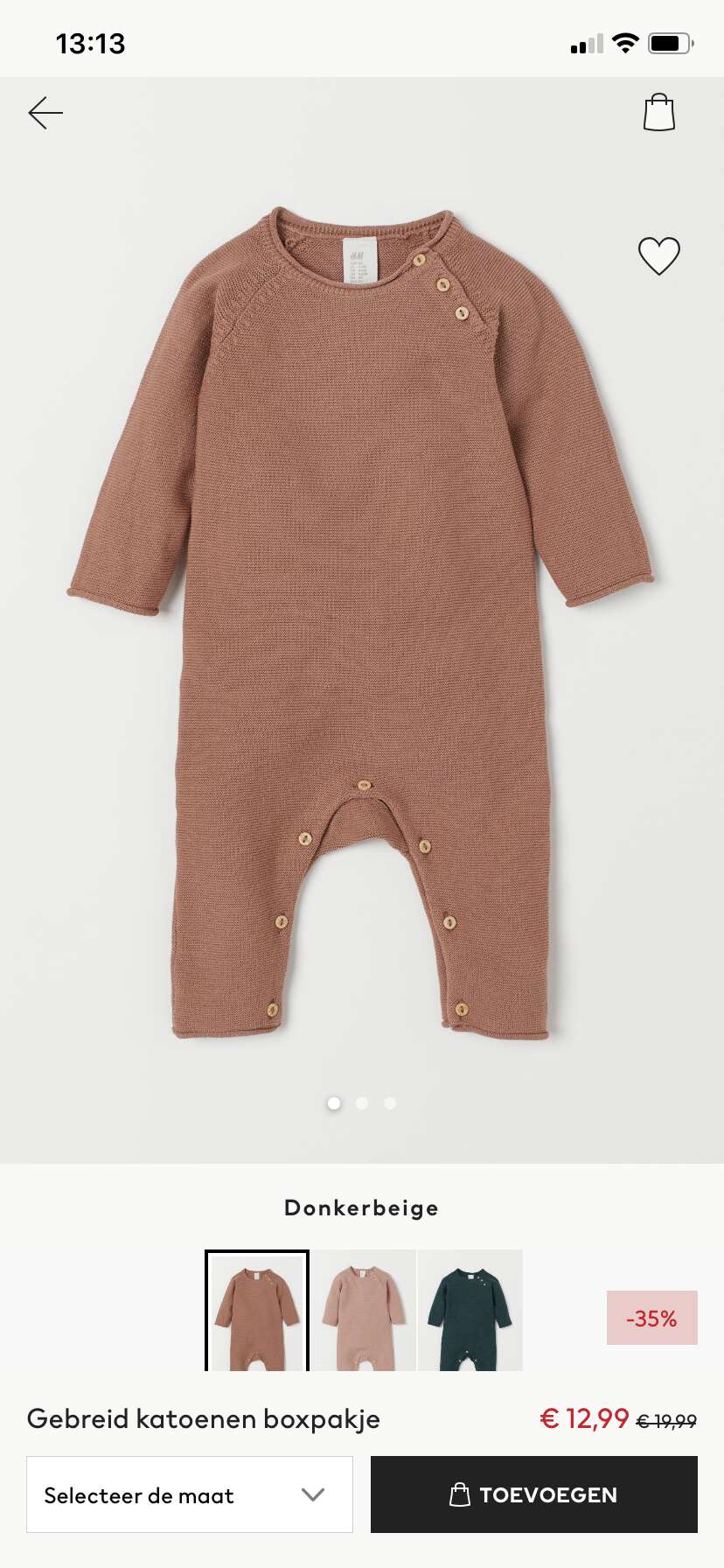Open the main product photo

click(362, 621)
